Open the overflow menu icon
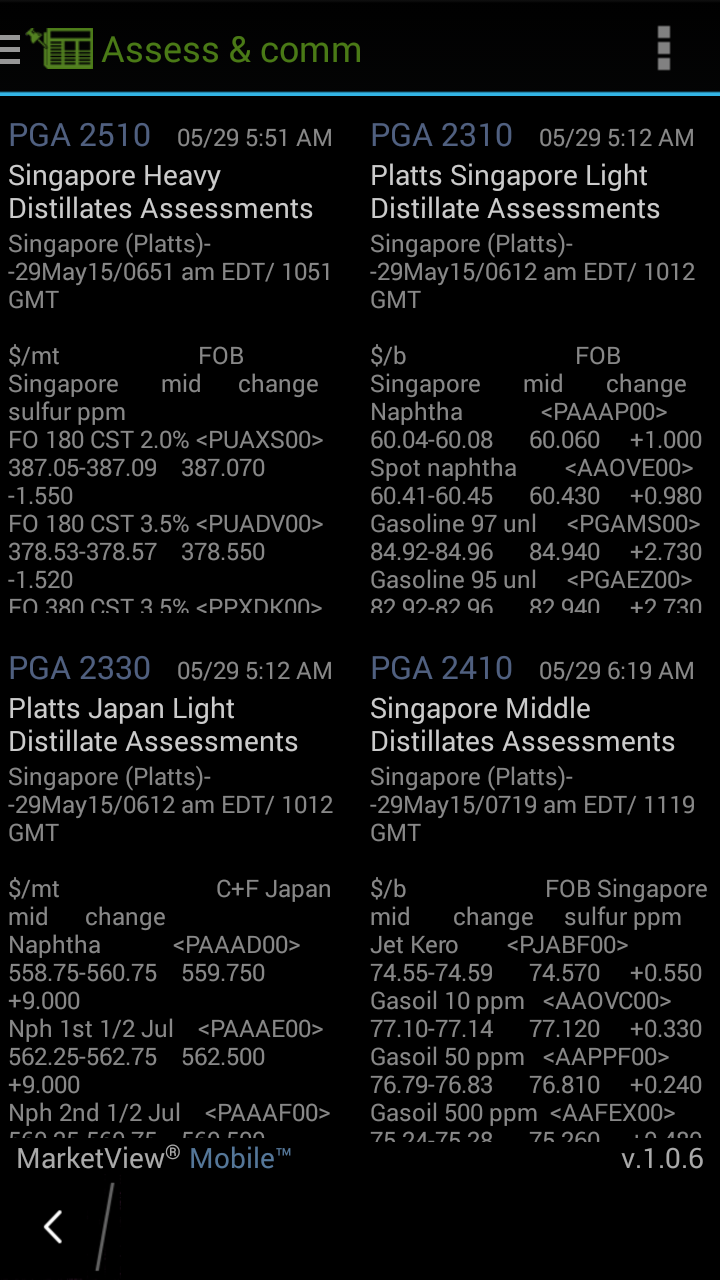The height and width of the screenshot is (1280, 720). (662, 49)
